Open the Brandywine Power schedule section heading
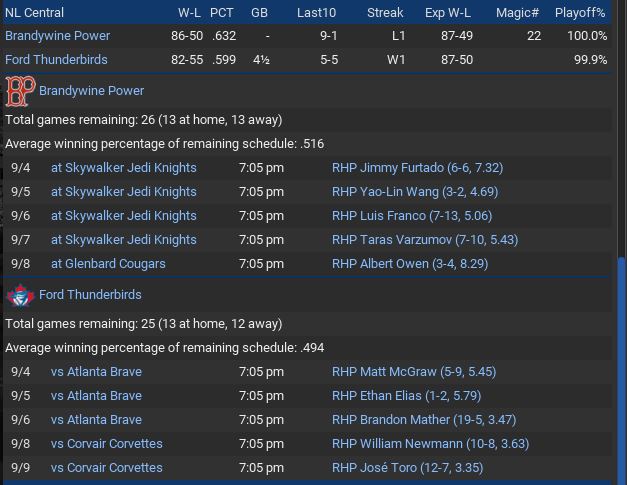The image size is (627, 485). (x=91, y=90)
